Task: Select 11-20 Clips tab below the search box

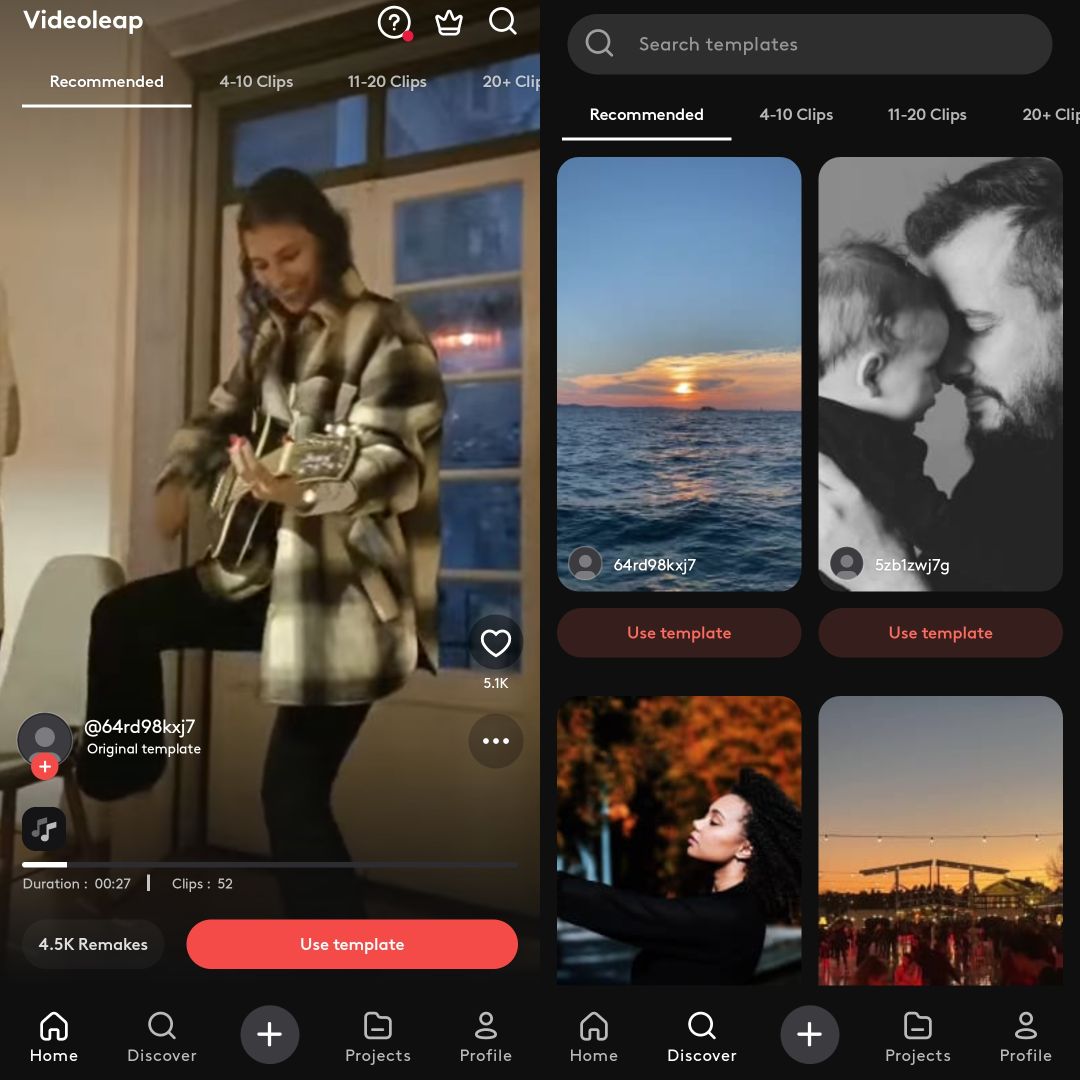Action: (x=927, y=114)
